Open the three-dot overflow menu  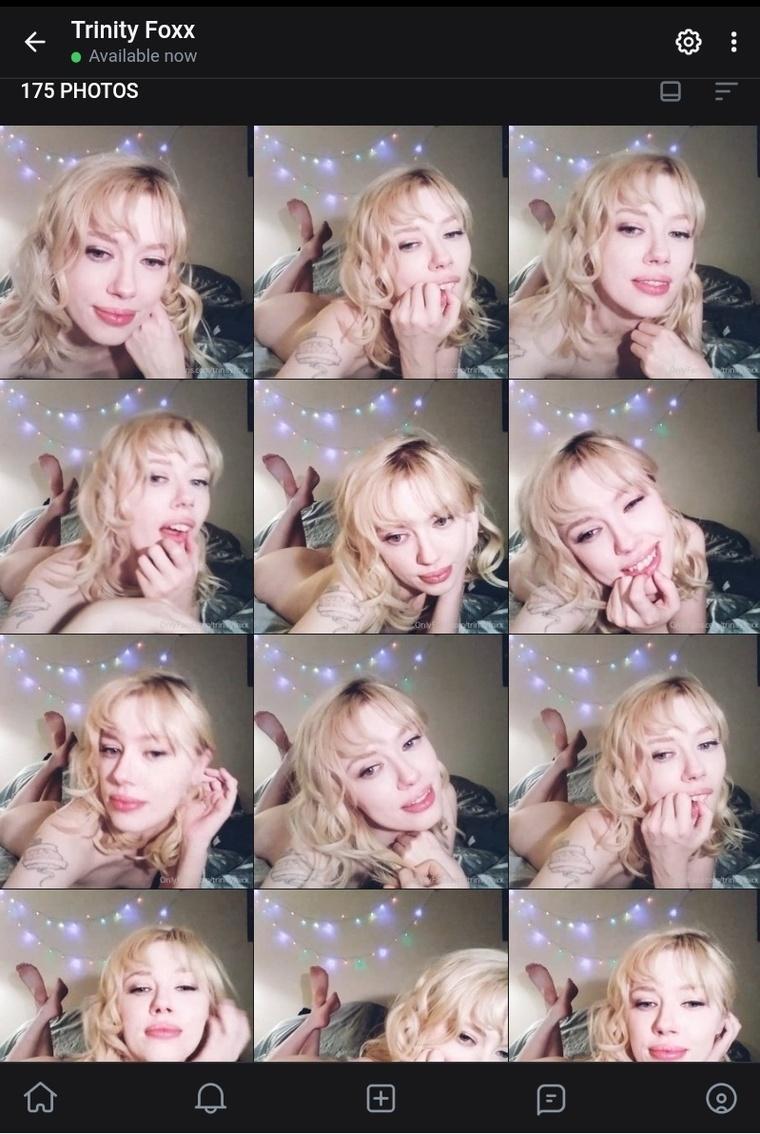734,41
